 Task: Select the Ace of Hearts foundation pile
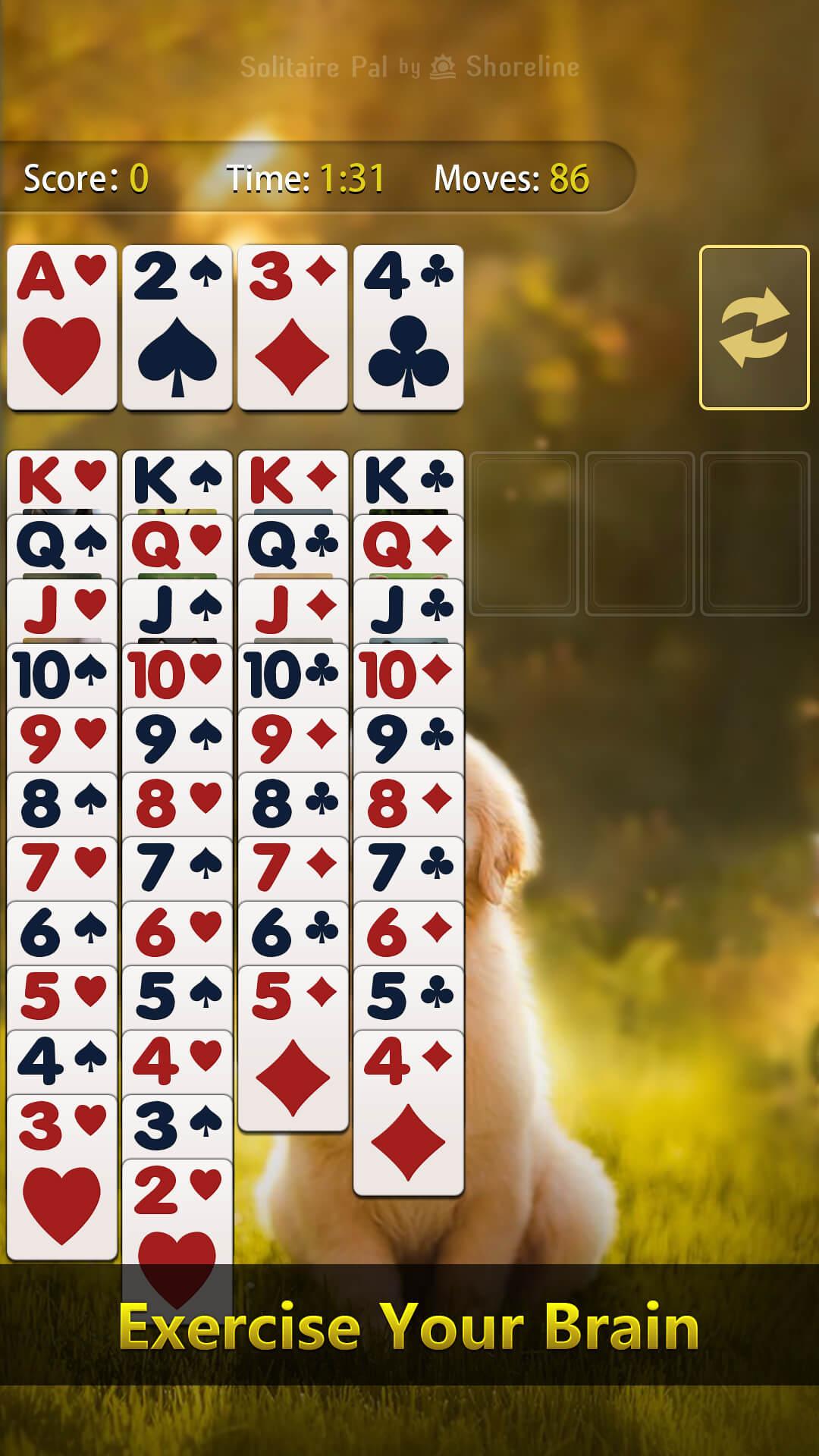pos(61,328)
